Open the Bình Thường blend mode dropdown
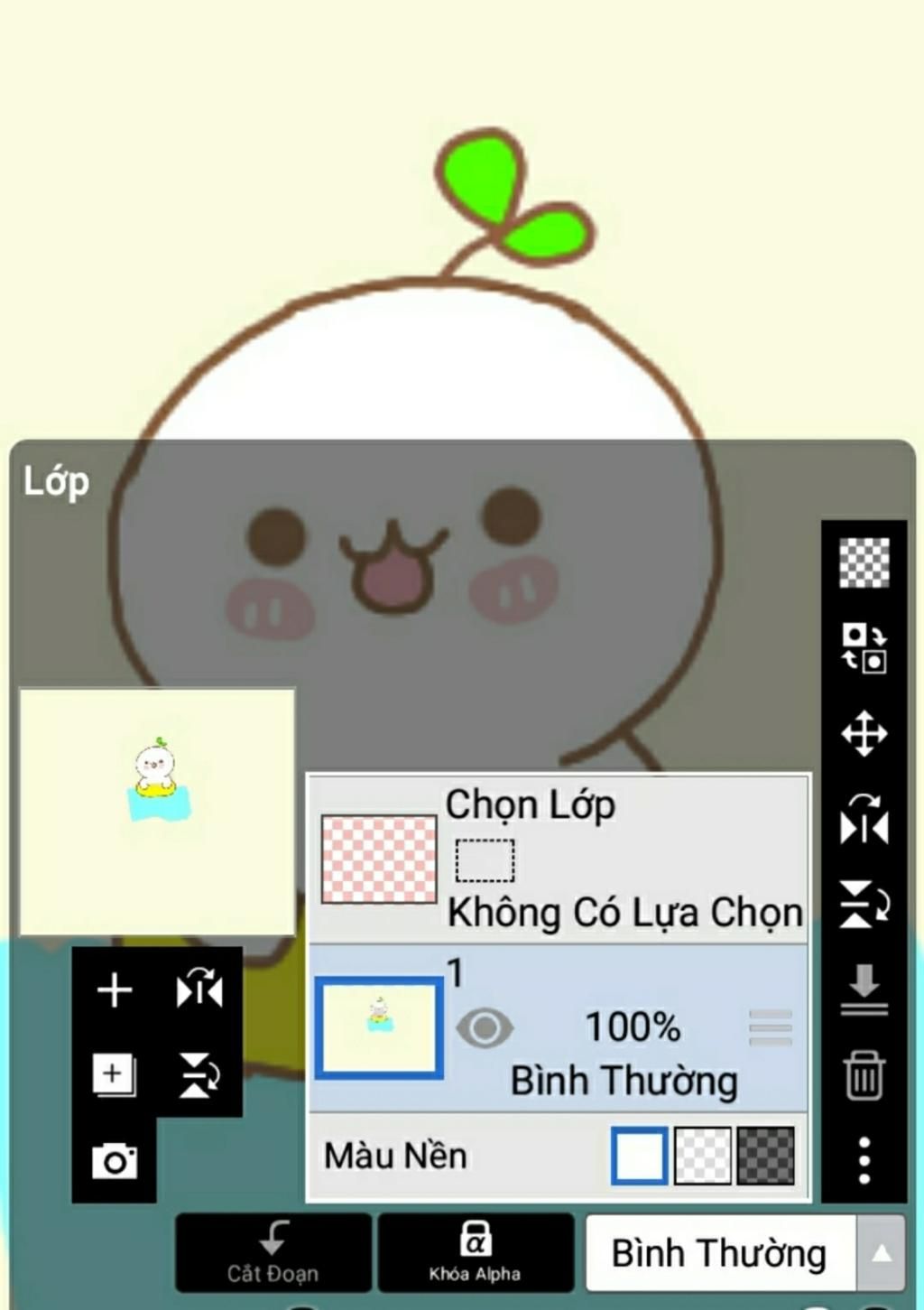The width and height of the screenshot is (924, 1310). (744, 1253)
